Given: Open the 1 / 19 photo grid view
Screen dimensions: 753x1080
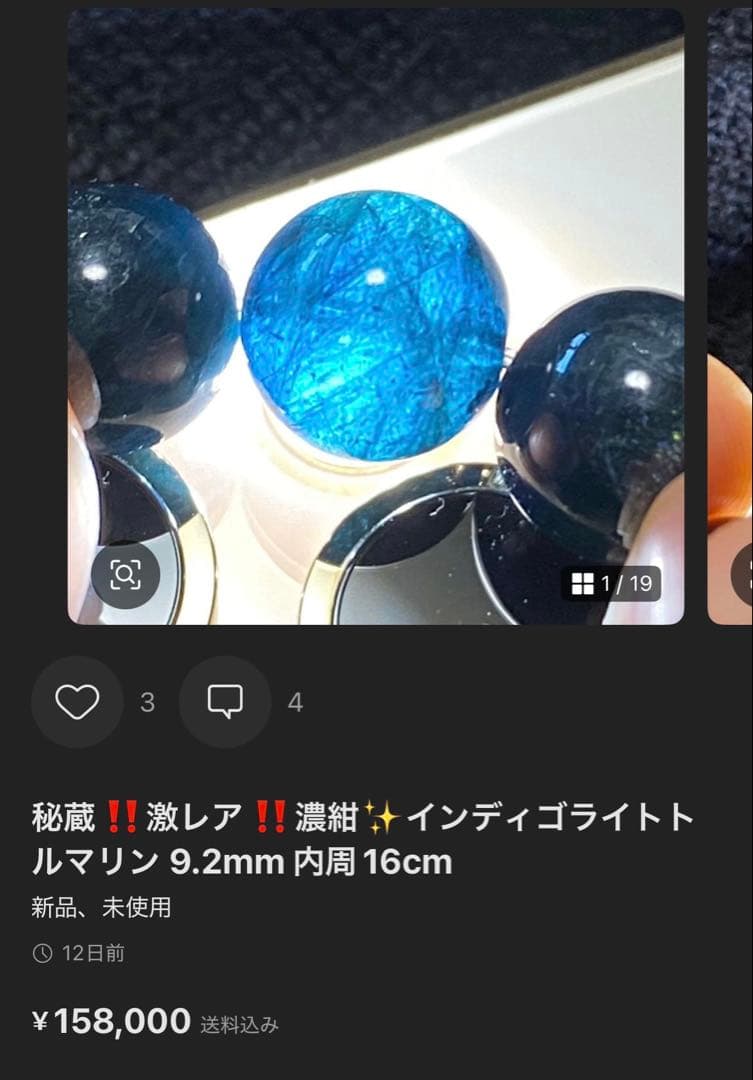Looking at the screenshot, I should pyautogui.click(x=610, y=583).
